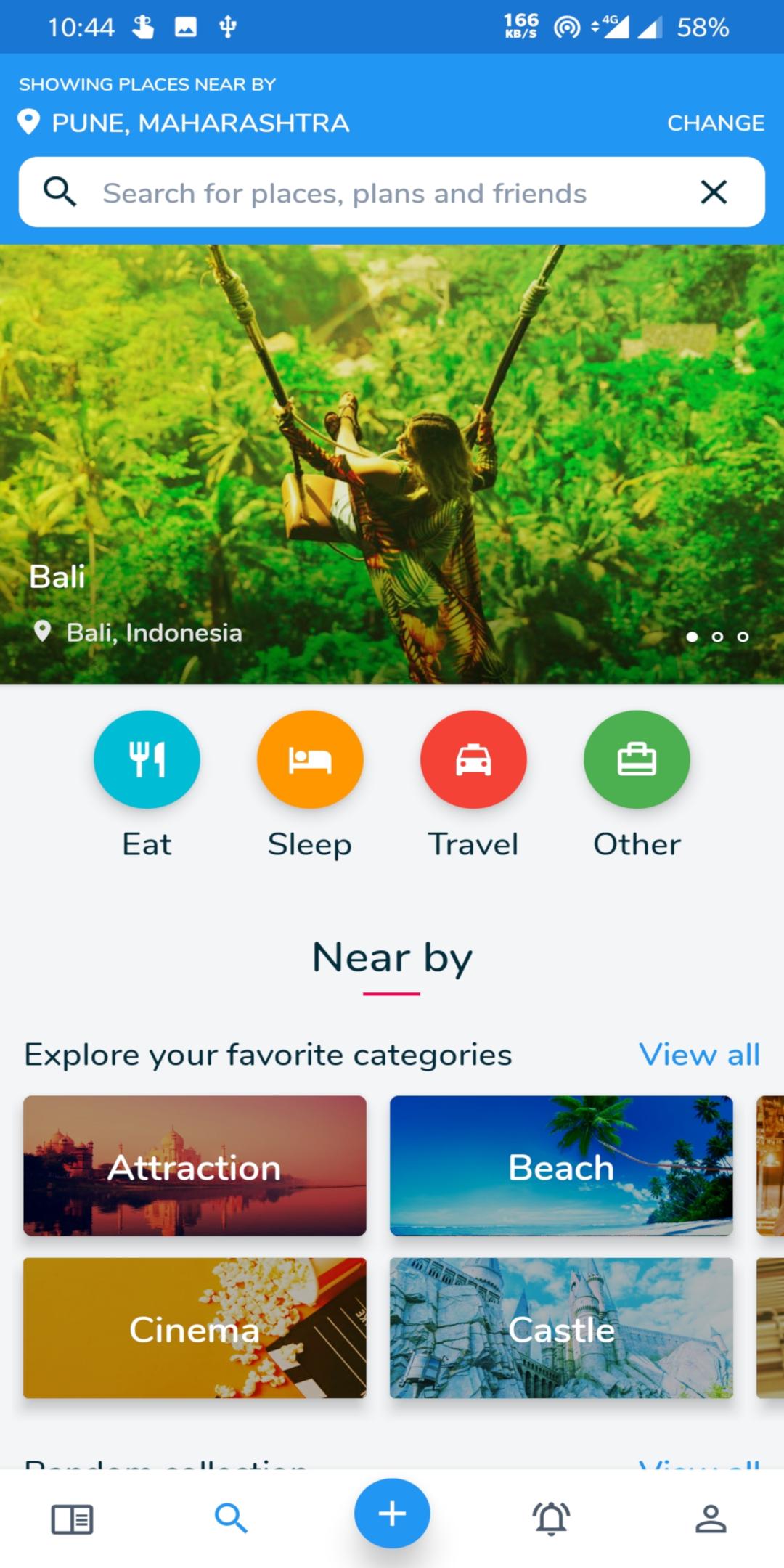
Task: Create a new plan with the plus button
Action: point(392,1514)
